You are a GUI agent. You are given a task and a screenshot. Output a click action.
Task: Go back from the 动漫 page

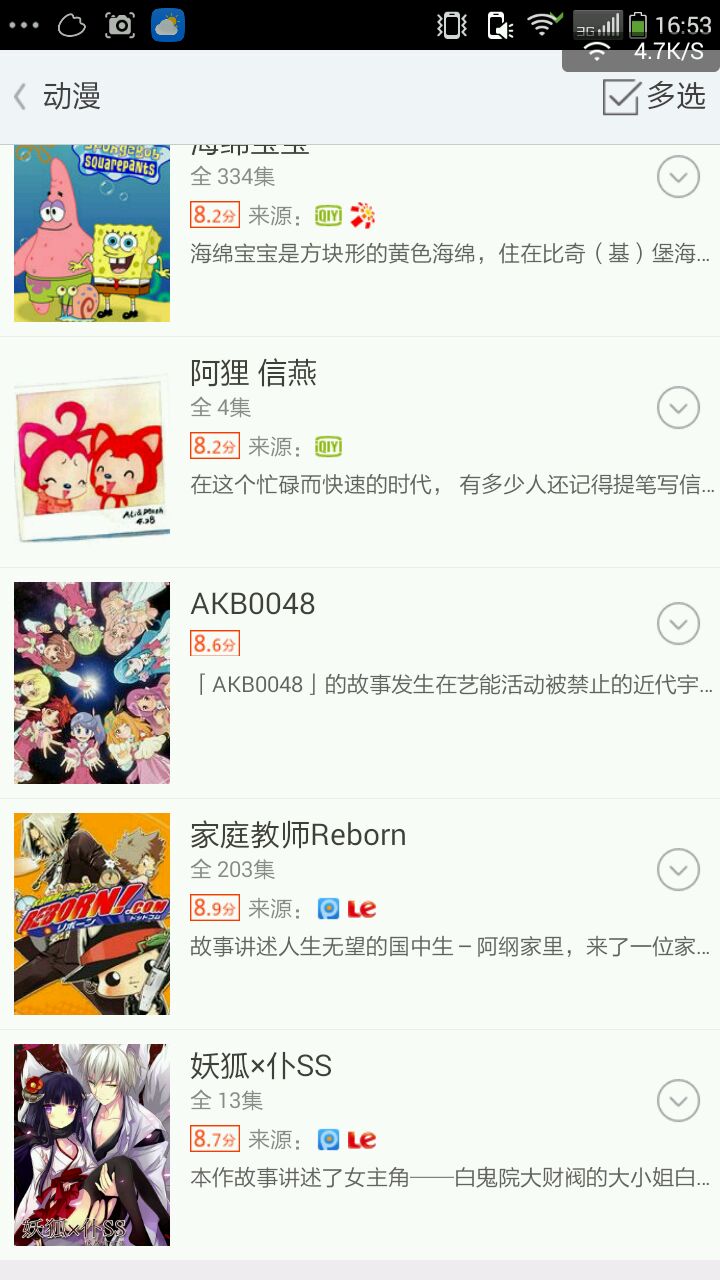[22, 97]
